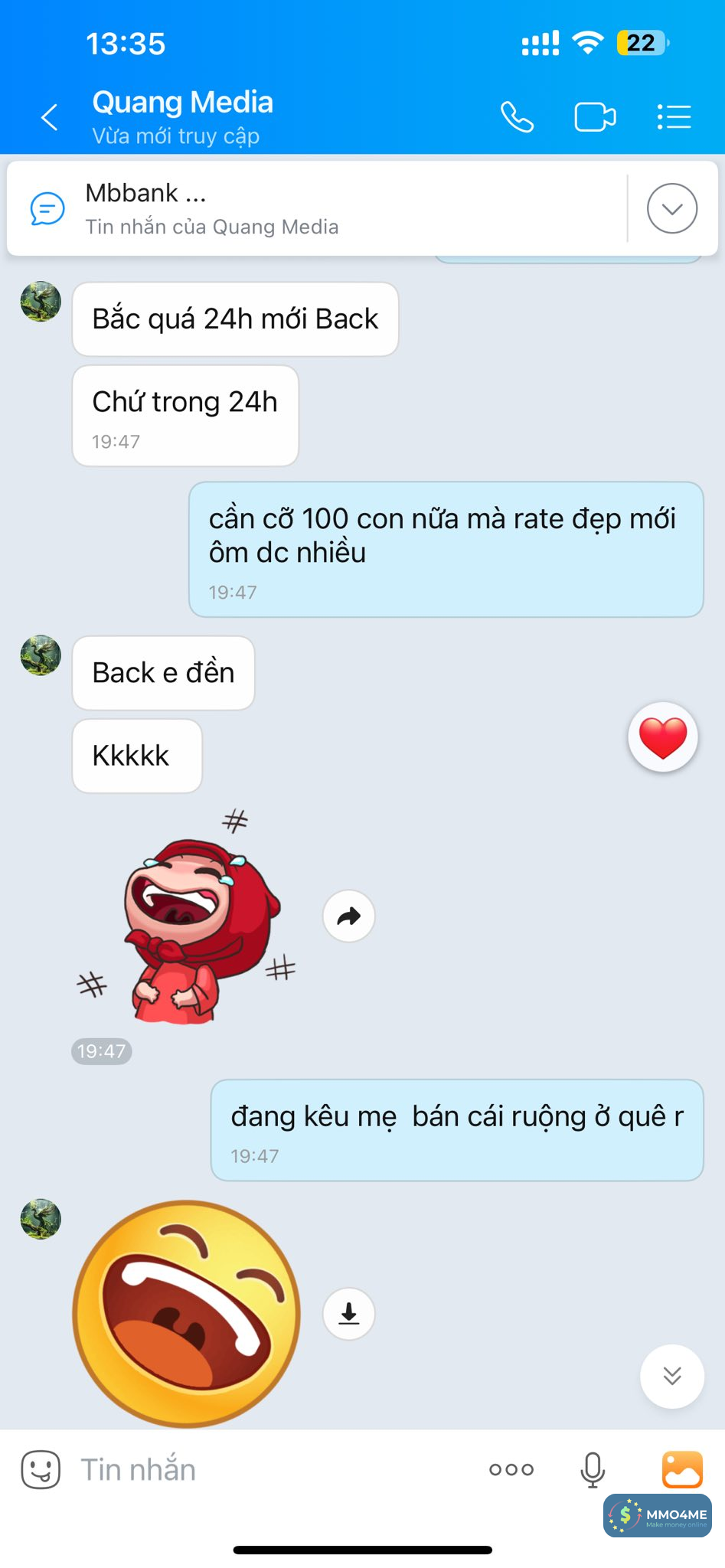The width and height of the screenshot is (725, 1568).
Task: React with the heart to Kkkkk
Action: tap(662, 737)
